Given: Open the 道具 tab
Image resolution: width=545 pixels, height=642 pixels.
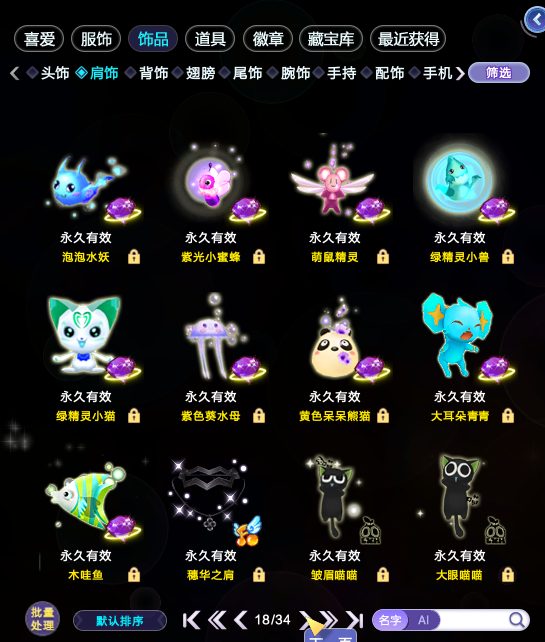Looking at the screenshot, I should [210, 39].
